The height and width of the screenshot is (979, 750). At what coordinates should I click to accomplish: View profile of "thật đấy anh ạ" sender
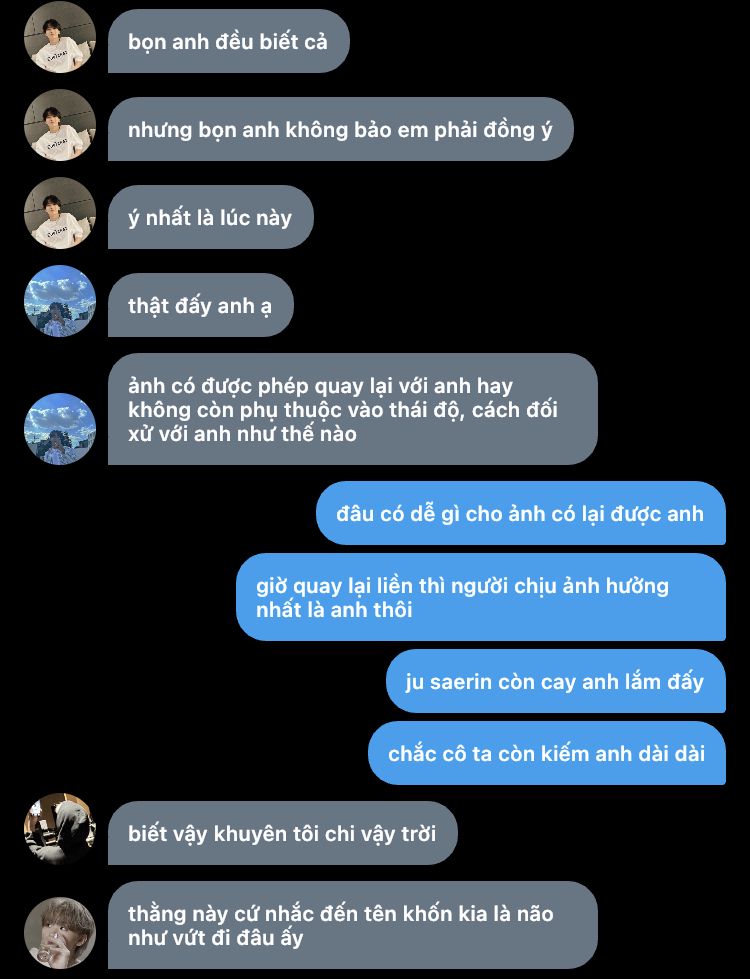pyautogui.click(x=60, y=302)
